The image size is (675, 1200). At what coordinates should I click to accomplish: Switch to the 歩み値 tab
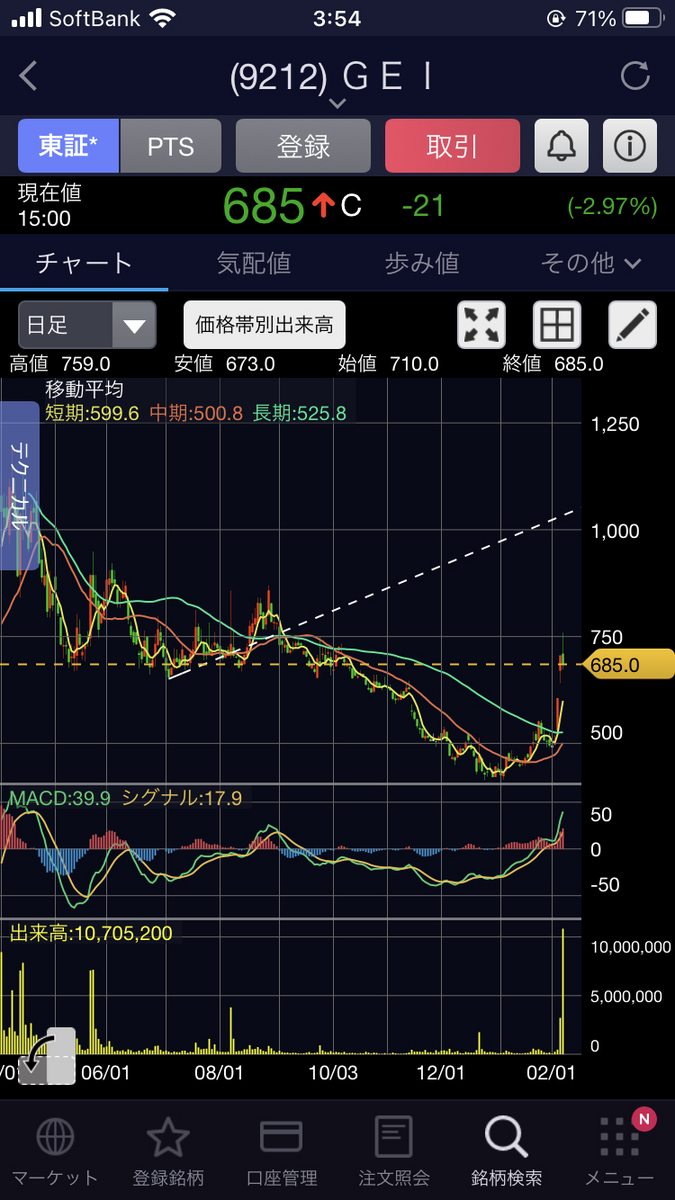(x=421, y=263)
